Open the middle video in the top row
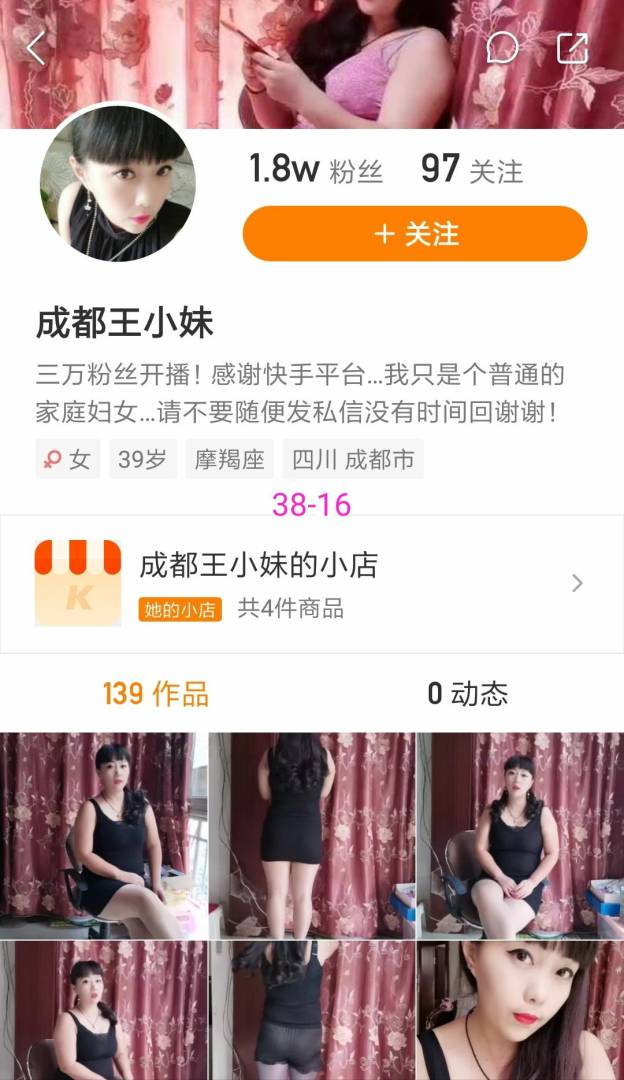Image resolution: width=624 pixels, height=1080 pixels. 311,835
